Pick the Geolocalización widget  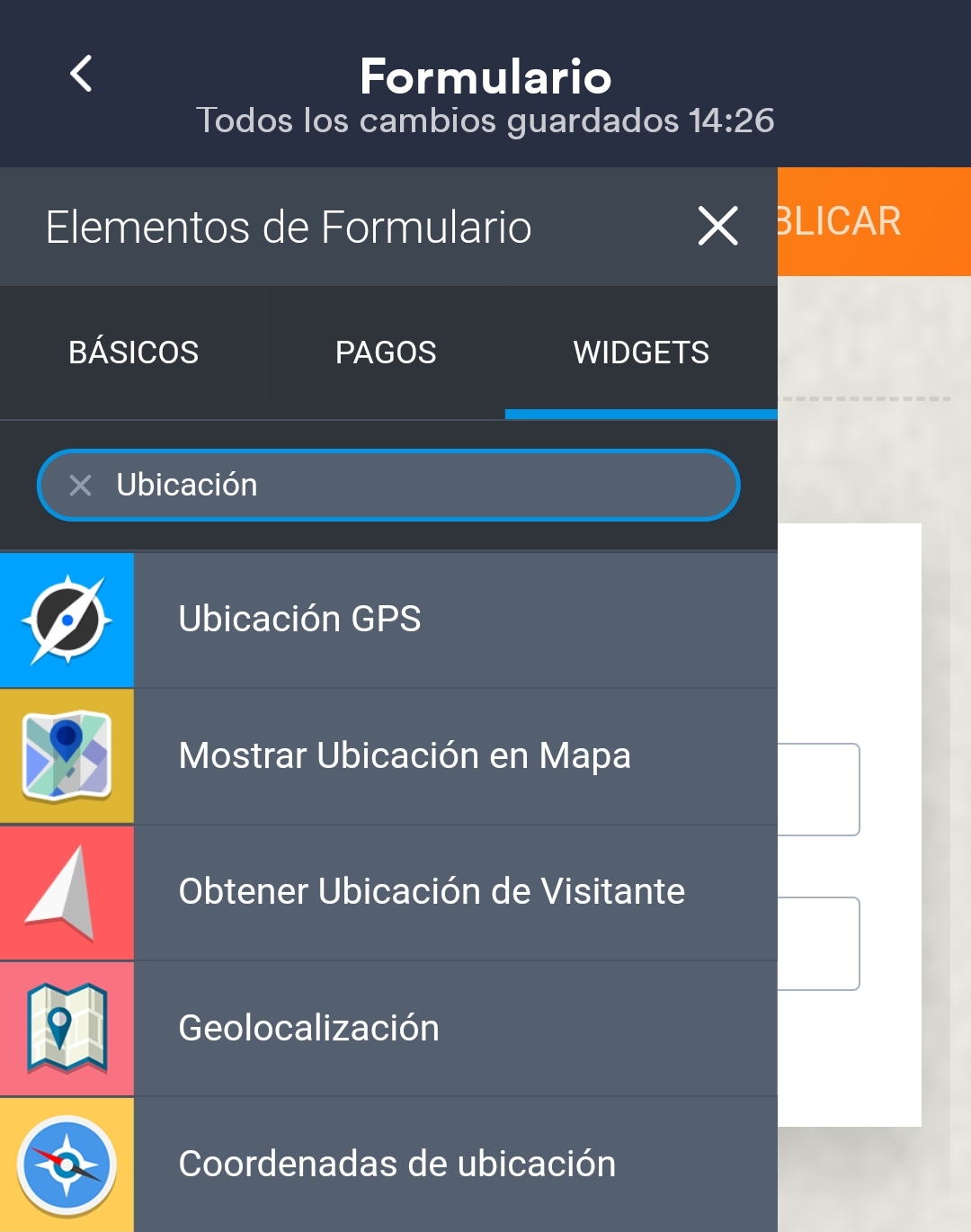[x=388, y=1029]
